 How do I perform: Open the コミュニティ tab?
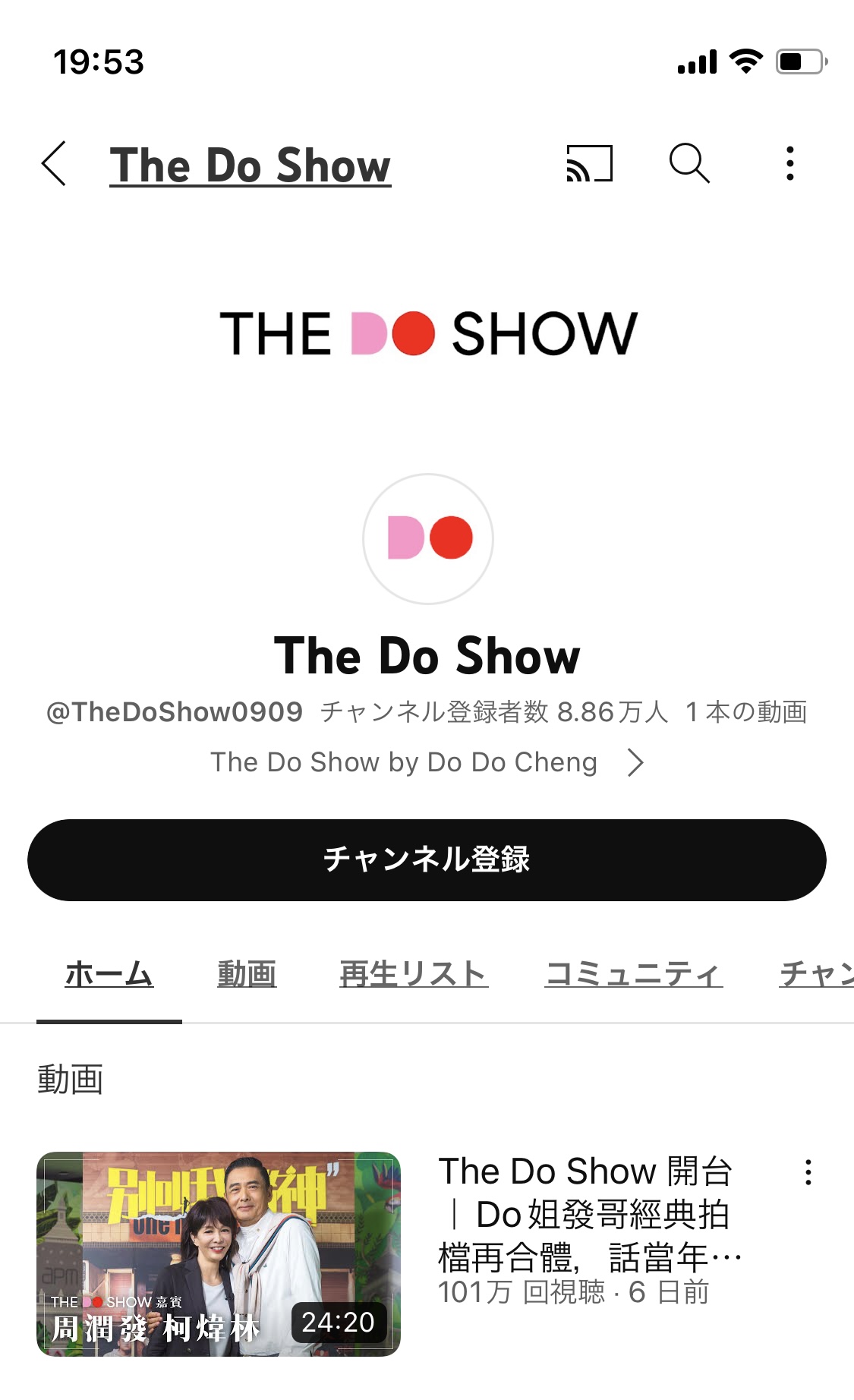point(634,974)
